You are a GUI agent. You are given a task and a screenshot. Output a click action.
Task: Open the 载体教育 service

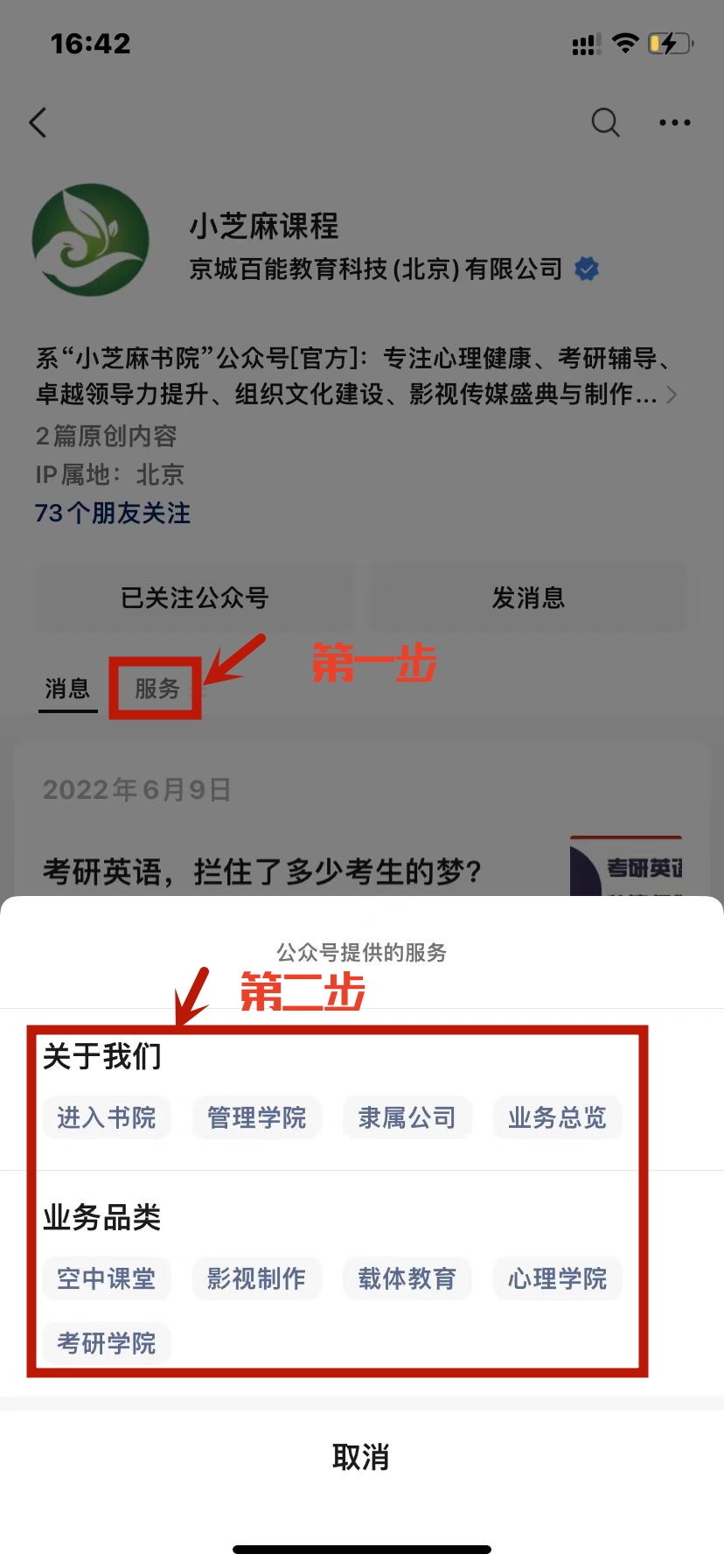pyautogui.click(x=407, y=1278)
